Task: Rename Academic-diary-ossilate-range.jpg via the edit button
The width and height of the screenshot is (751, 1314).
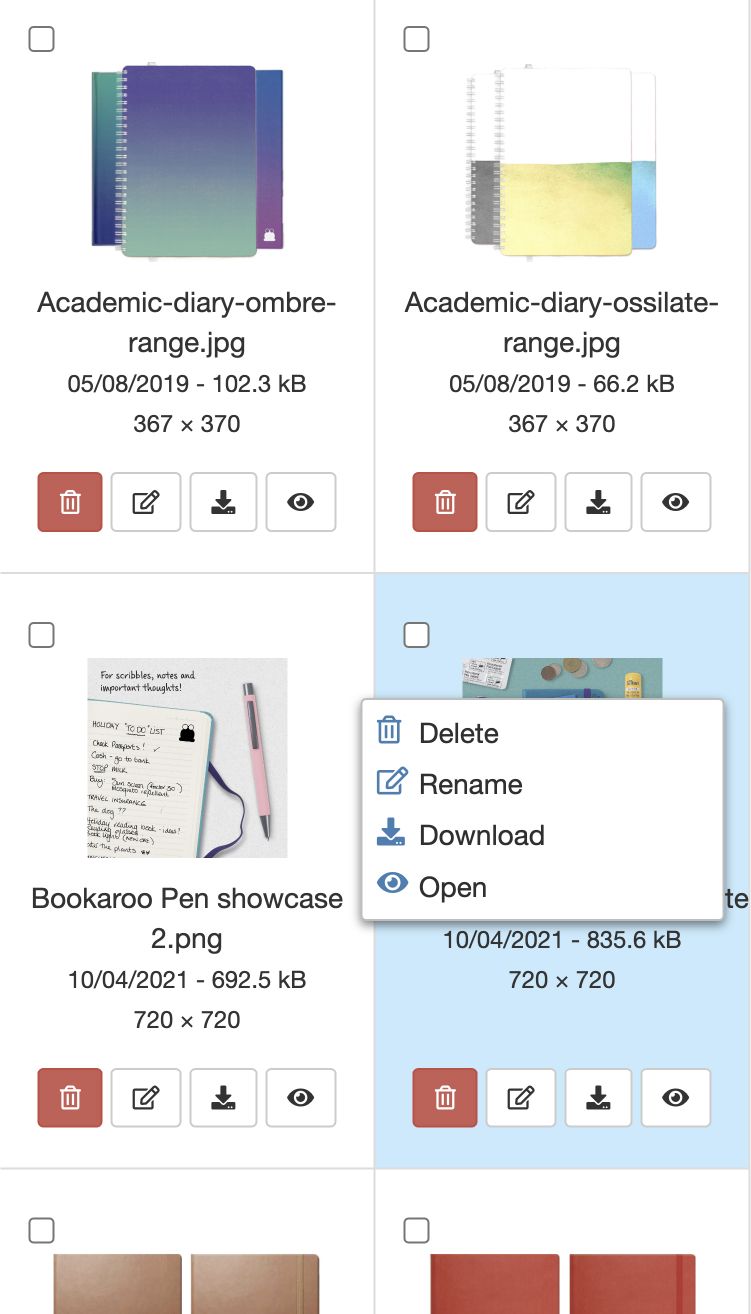Action: 520,502
